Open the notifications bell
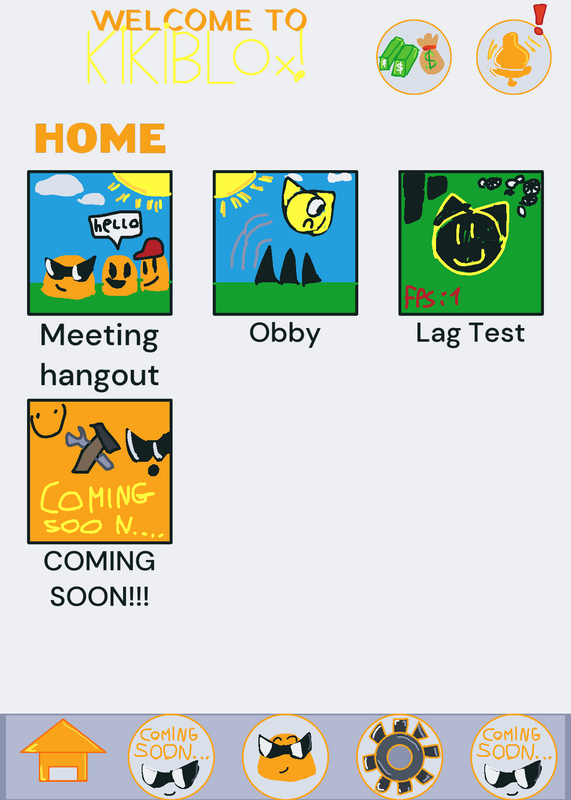Viewport: 571px width, 800px height. click(514, 57)
